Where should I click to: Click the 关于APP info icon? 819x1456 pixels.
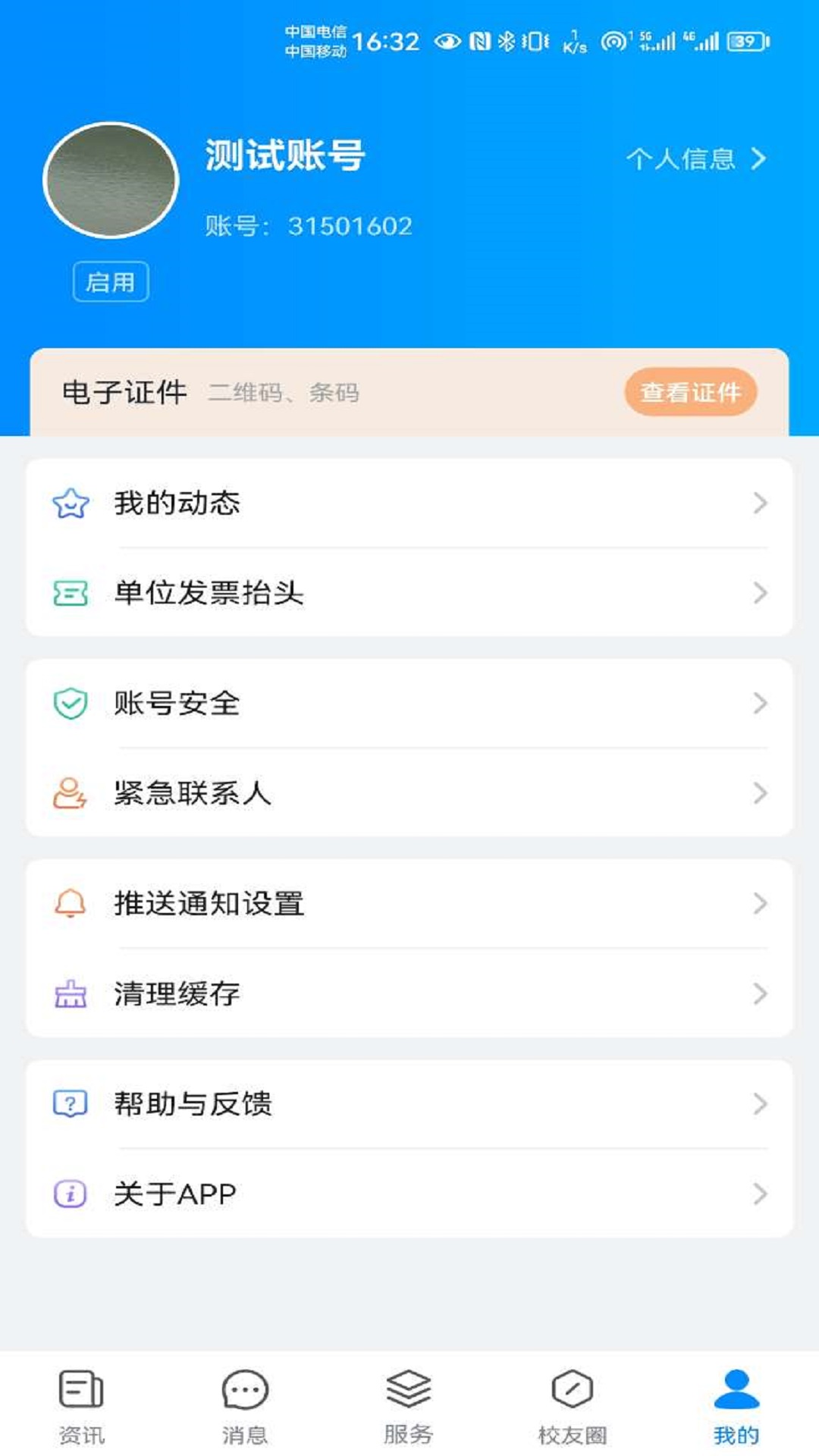click(x=69, y=1192)
